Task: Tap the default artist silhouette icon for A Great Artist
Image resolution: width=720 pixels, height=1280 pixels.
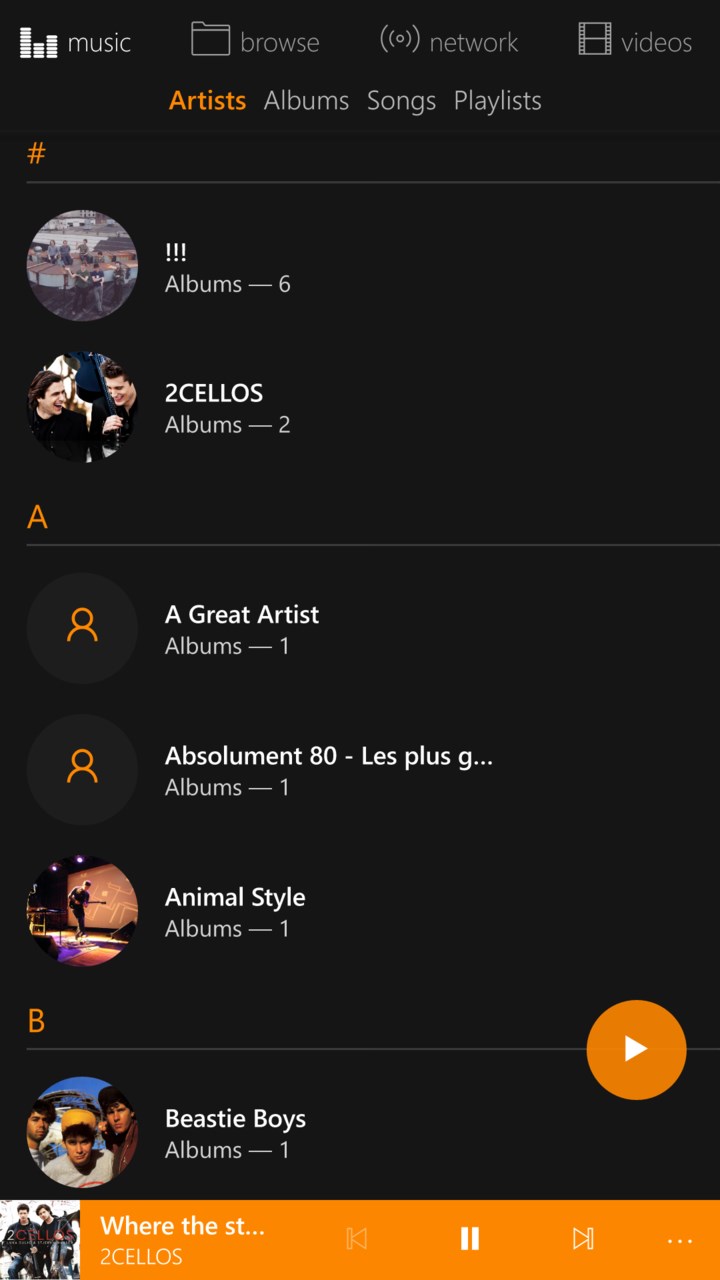Action: click(82, 628)
